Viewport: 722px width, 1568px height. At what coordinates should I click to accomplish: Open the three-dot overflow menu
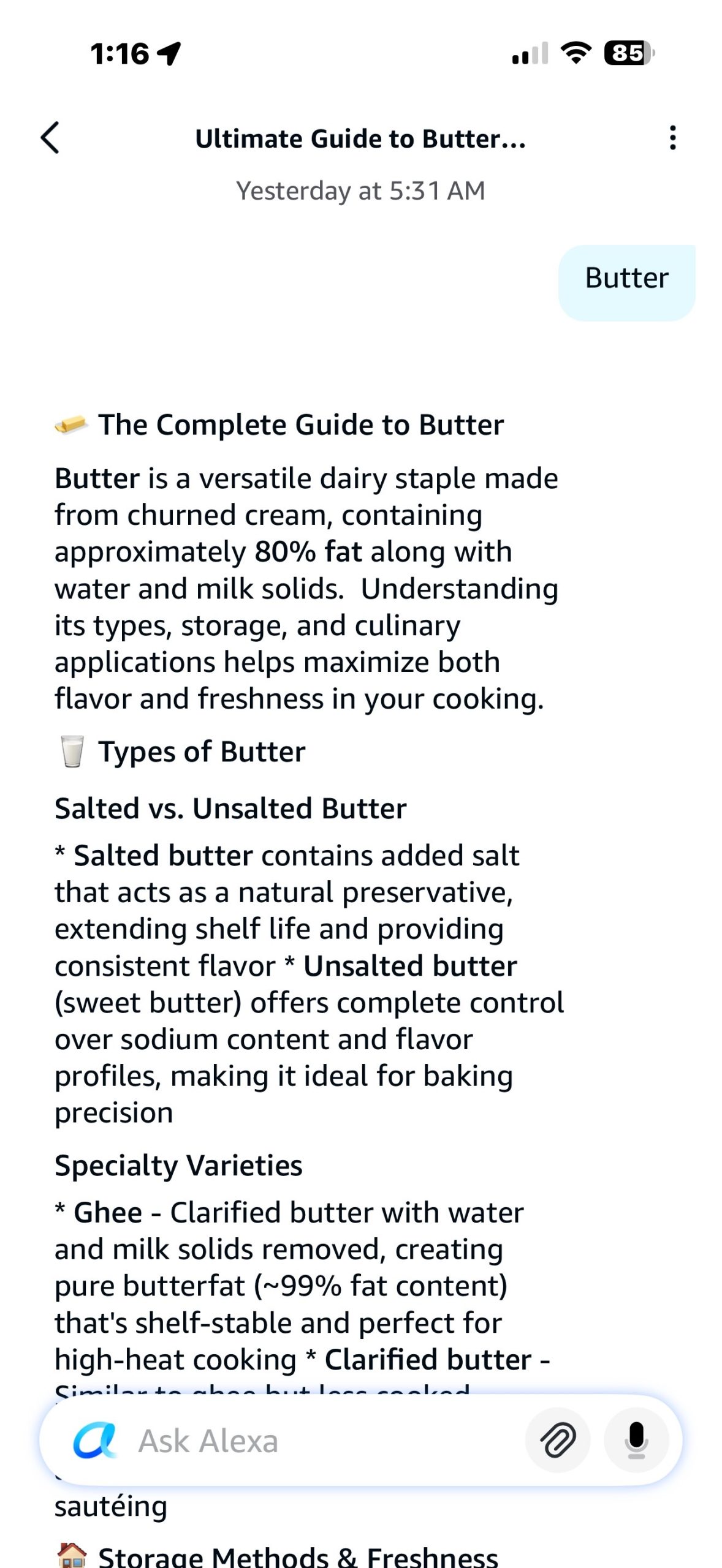coord(672,138)
